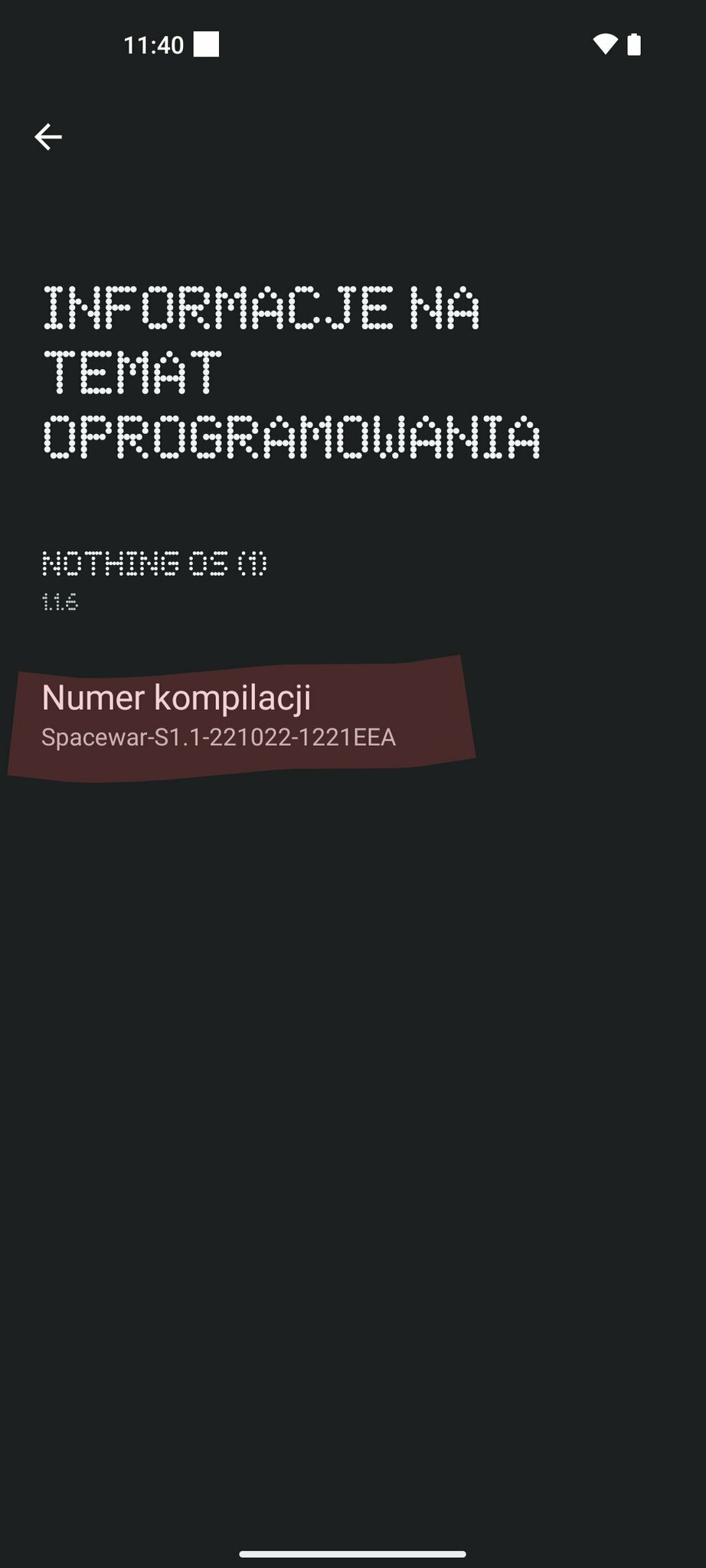This screenshot has height=1568, width=706.
Task: Go back using the arrow icon
Action: point(48,137)
